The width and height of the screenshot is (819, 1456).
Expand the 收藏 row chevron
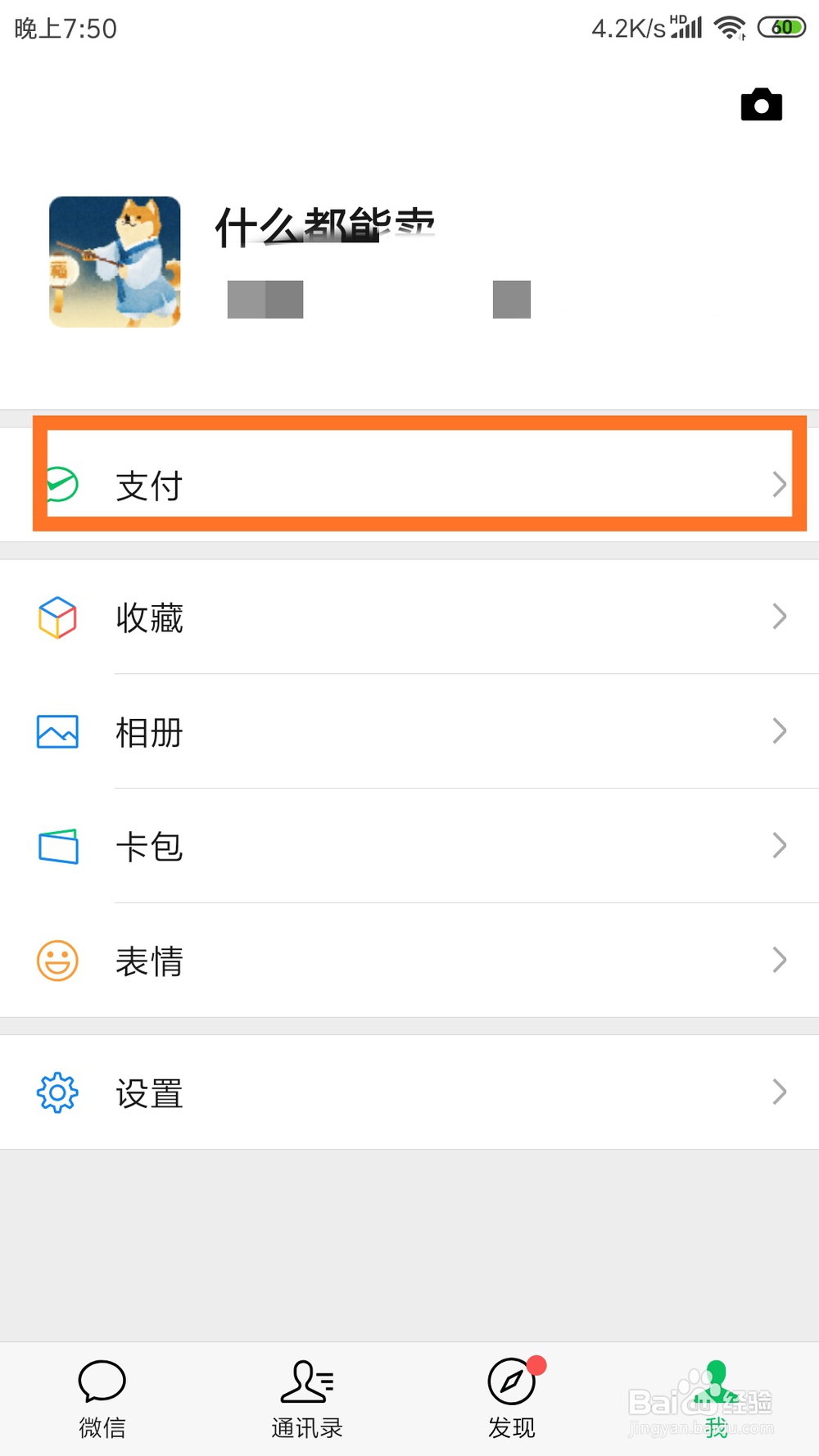point(779,617)
